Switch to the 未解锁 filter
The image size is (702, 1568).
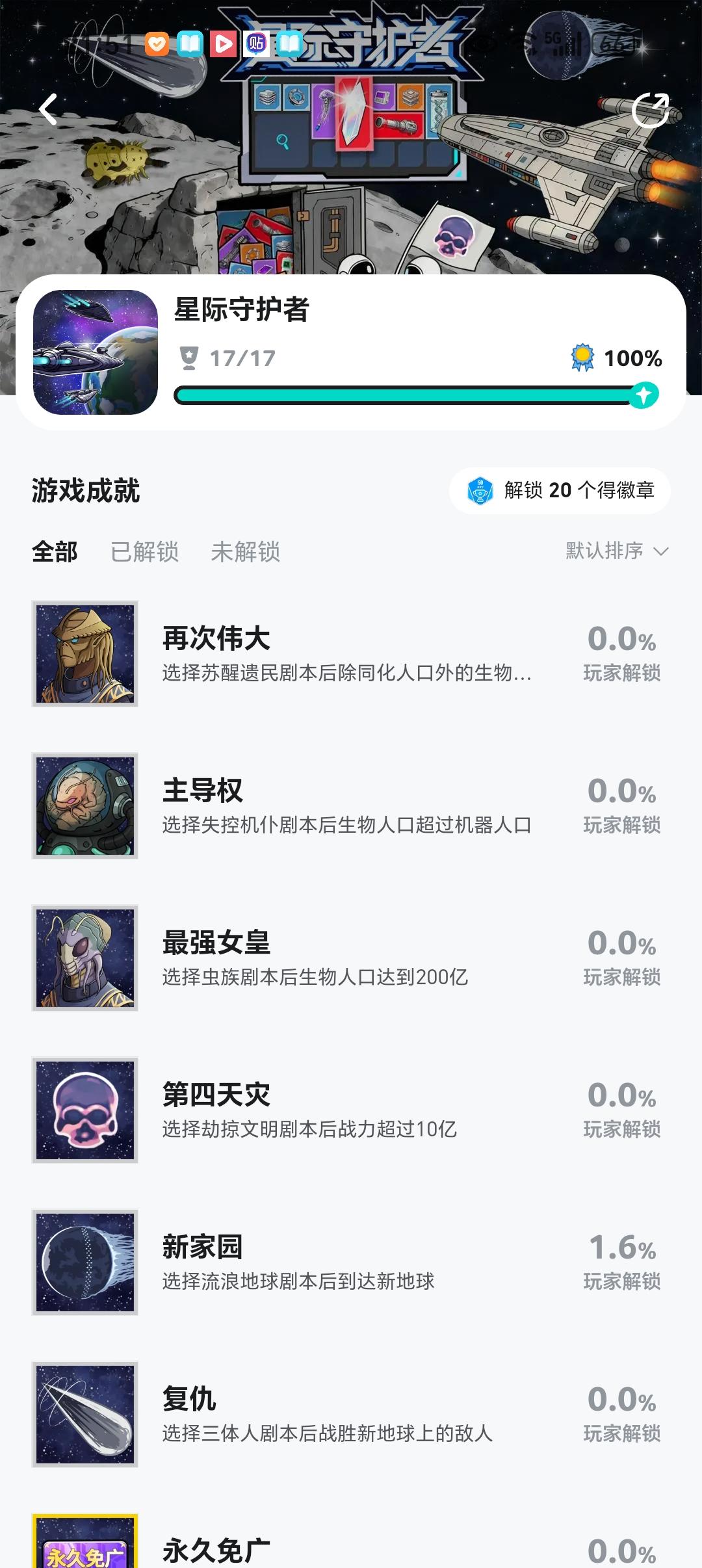coord(247,553)
